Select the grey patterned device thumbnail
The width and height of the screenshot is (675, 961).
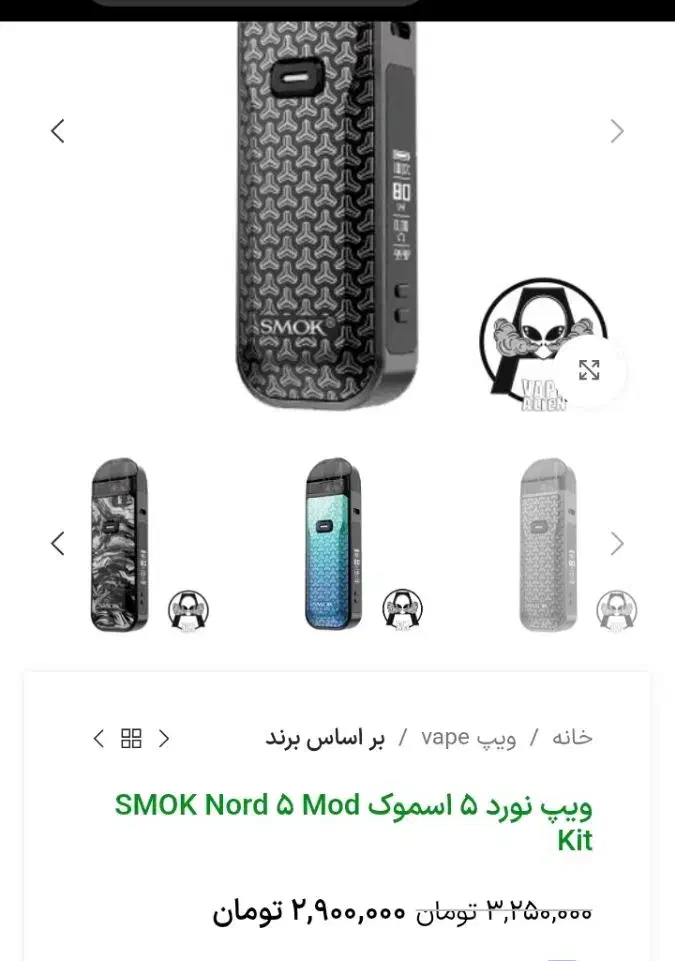click(x=549, y=545)
